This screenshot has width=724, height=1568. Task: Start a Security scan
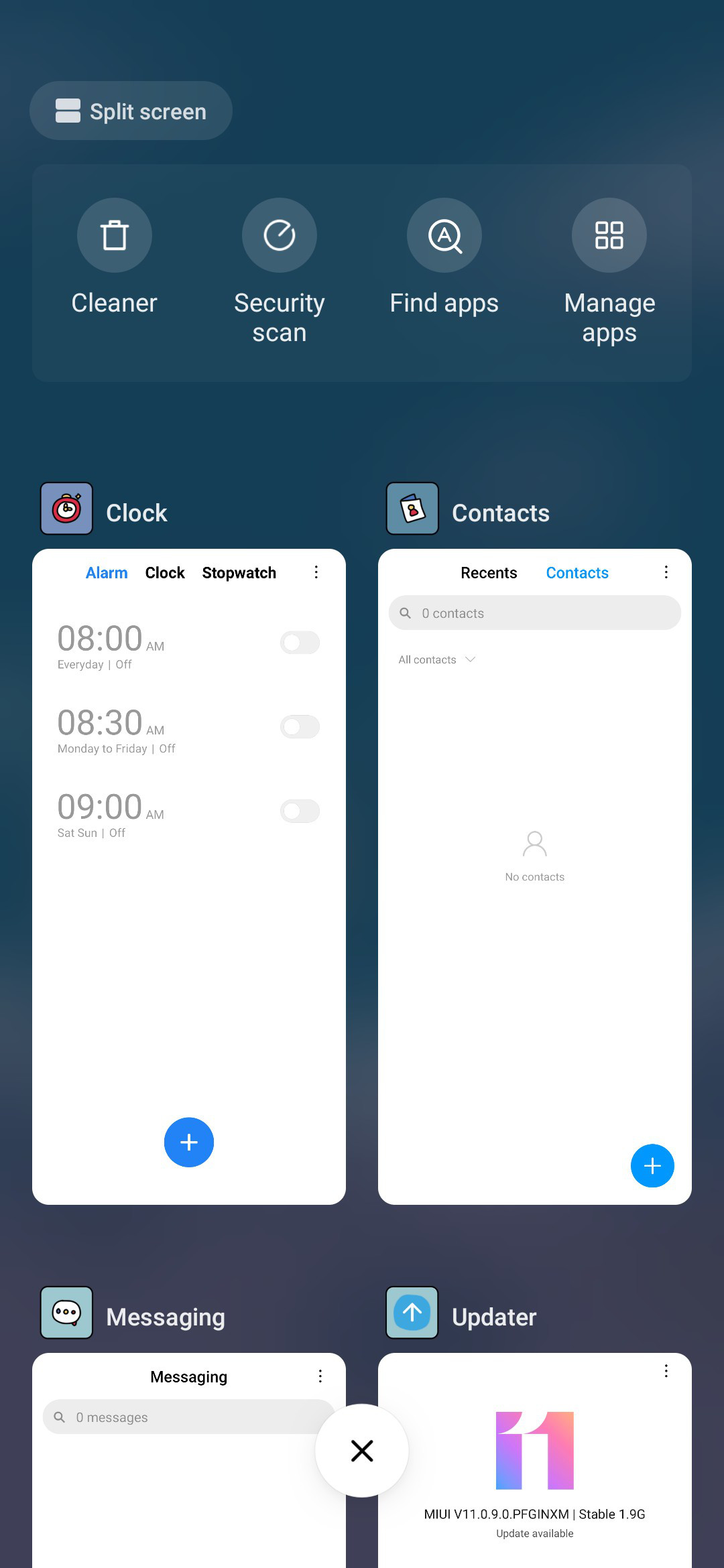(x=280, y=271)
